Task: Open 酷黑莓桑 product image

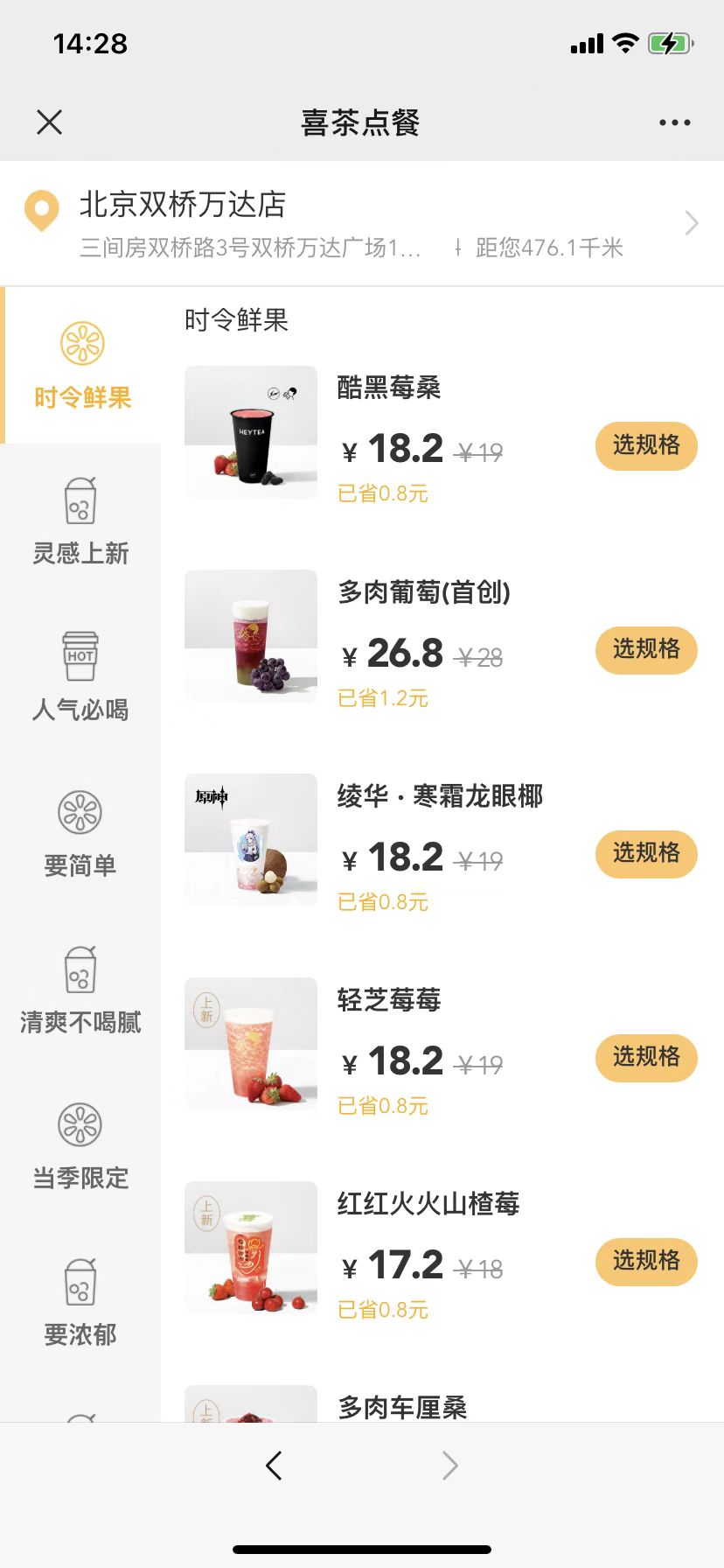Action: pos(251,432)
